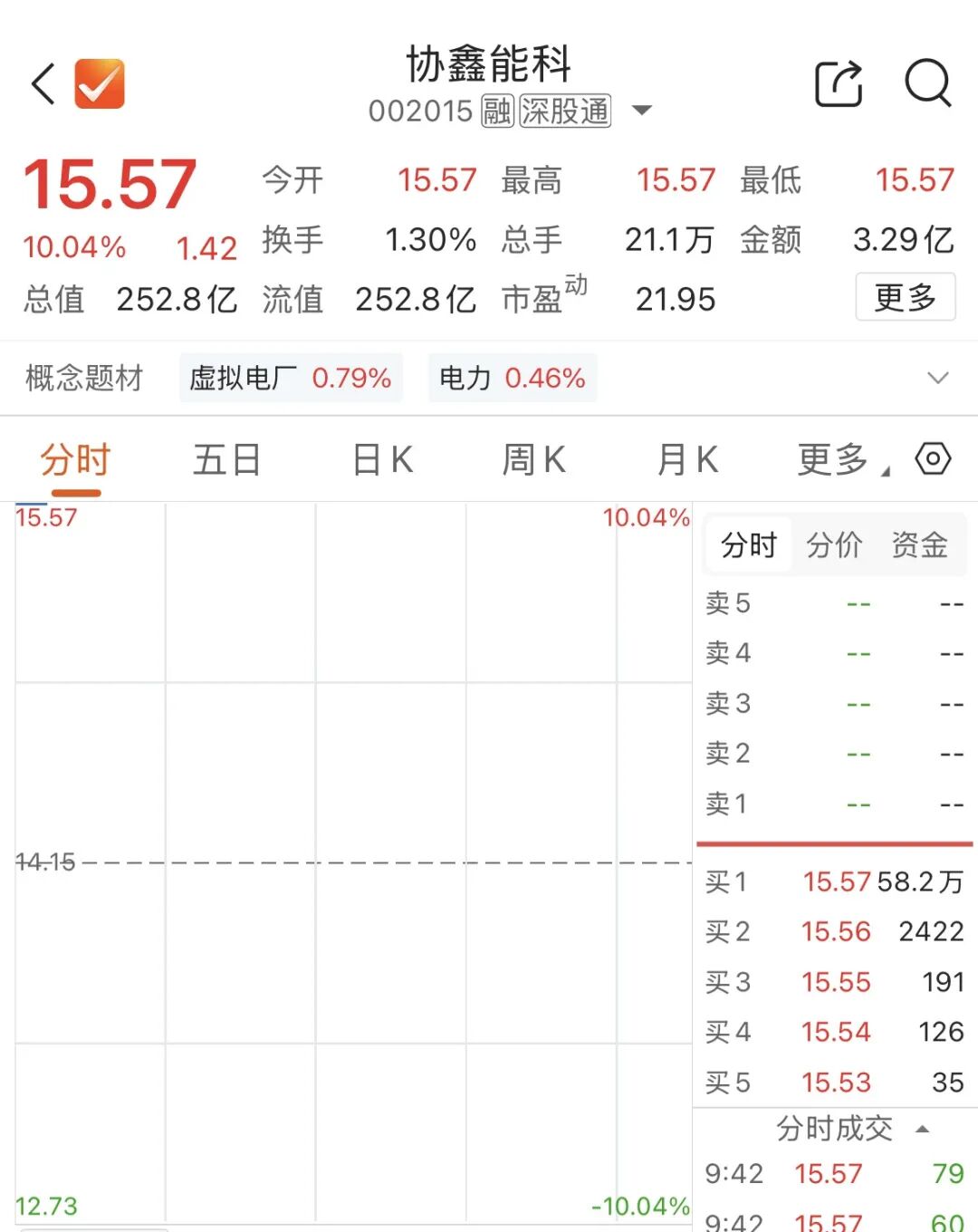This screenshot has width=978, height=1232.
Task: Open the 虚拟电厂 concept chip
Action: (x=291, y=378)
